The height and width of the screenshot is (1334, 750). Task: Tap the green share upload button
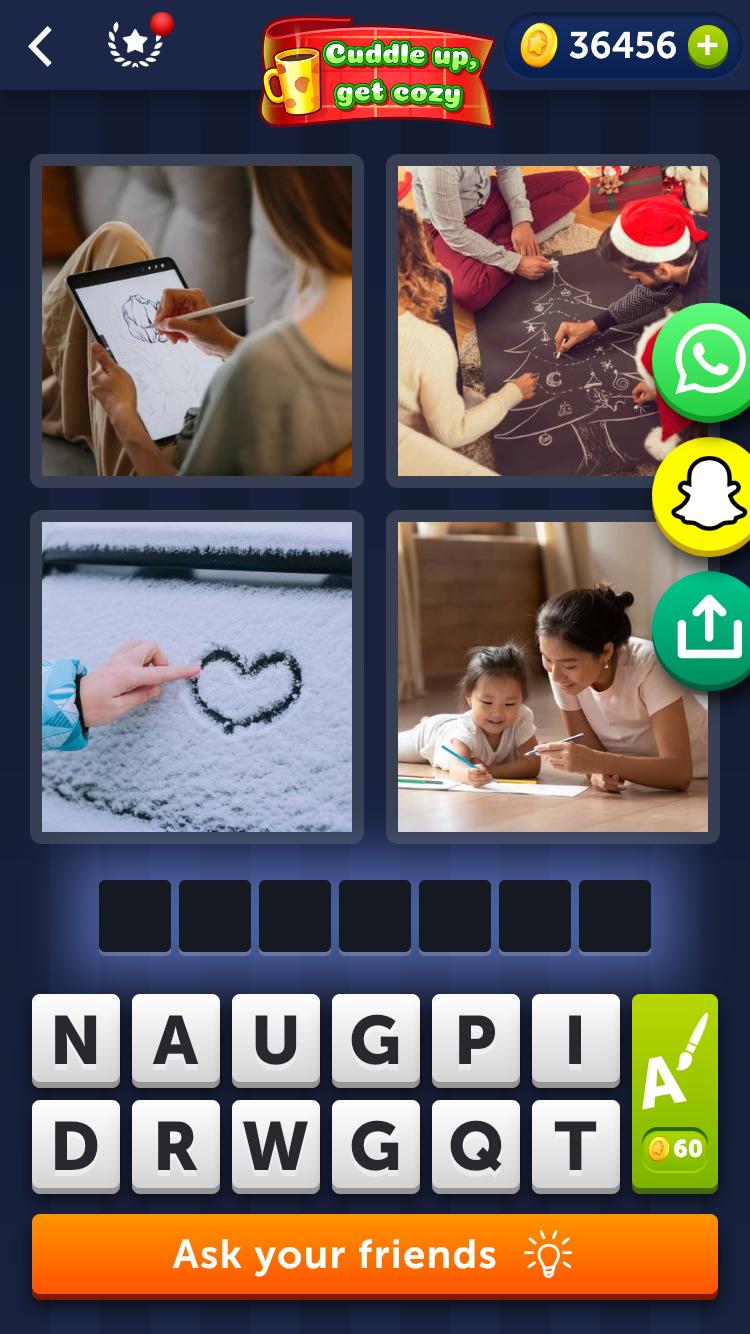point(704,630)
